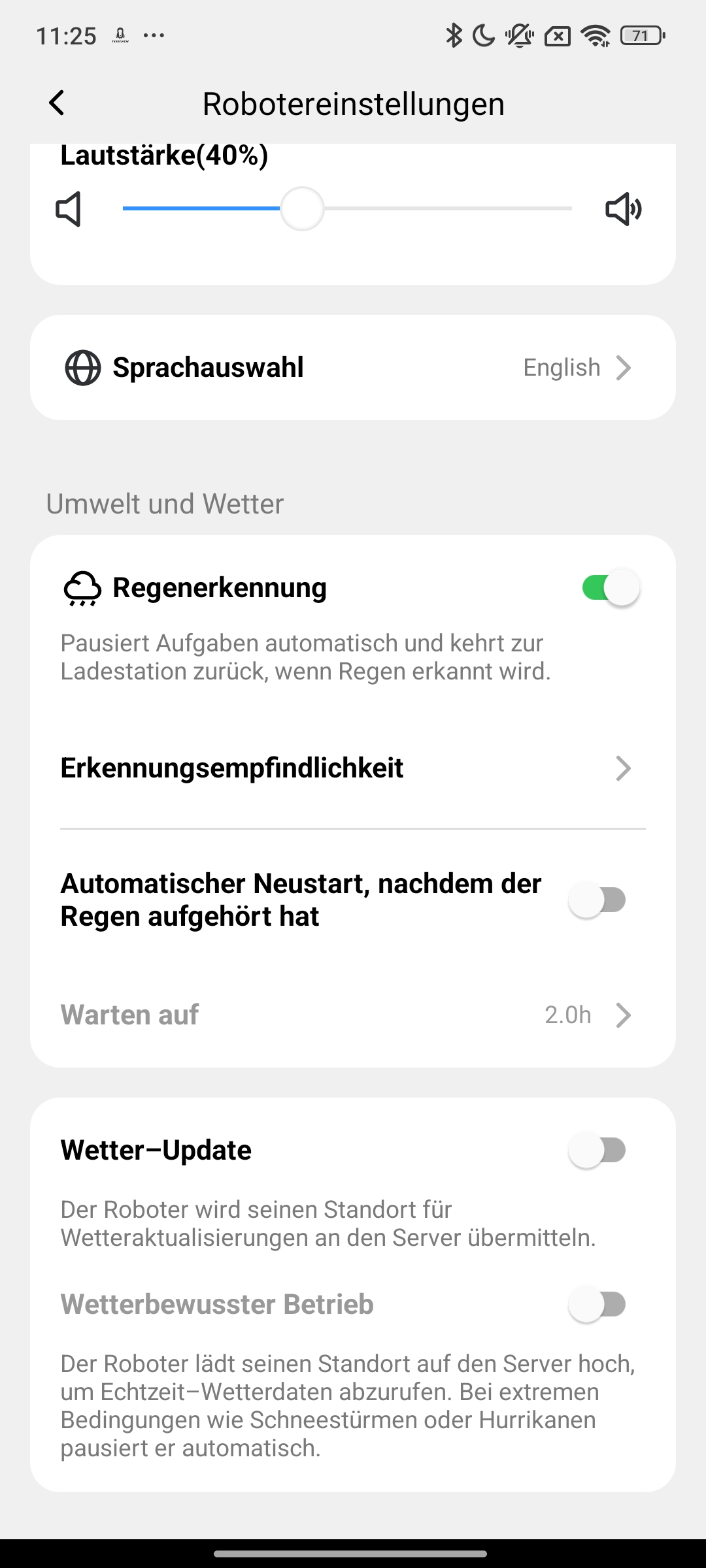
Task: Tap the loud speaker icon
Action: point(623,209)
